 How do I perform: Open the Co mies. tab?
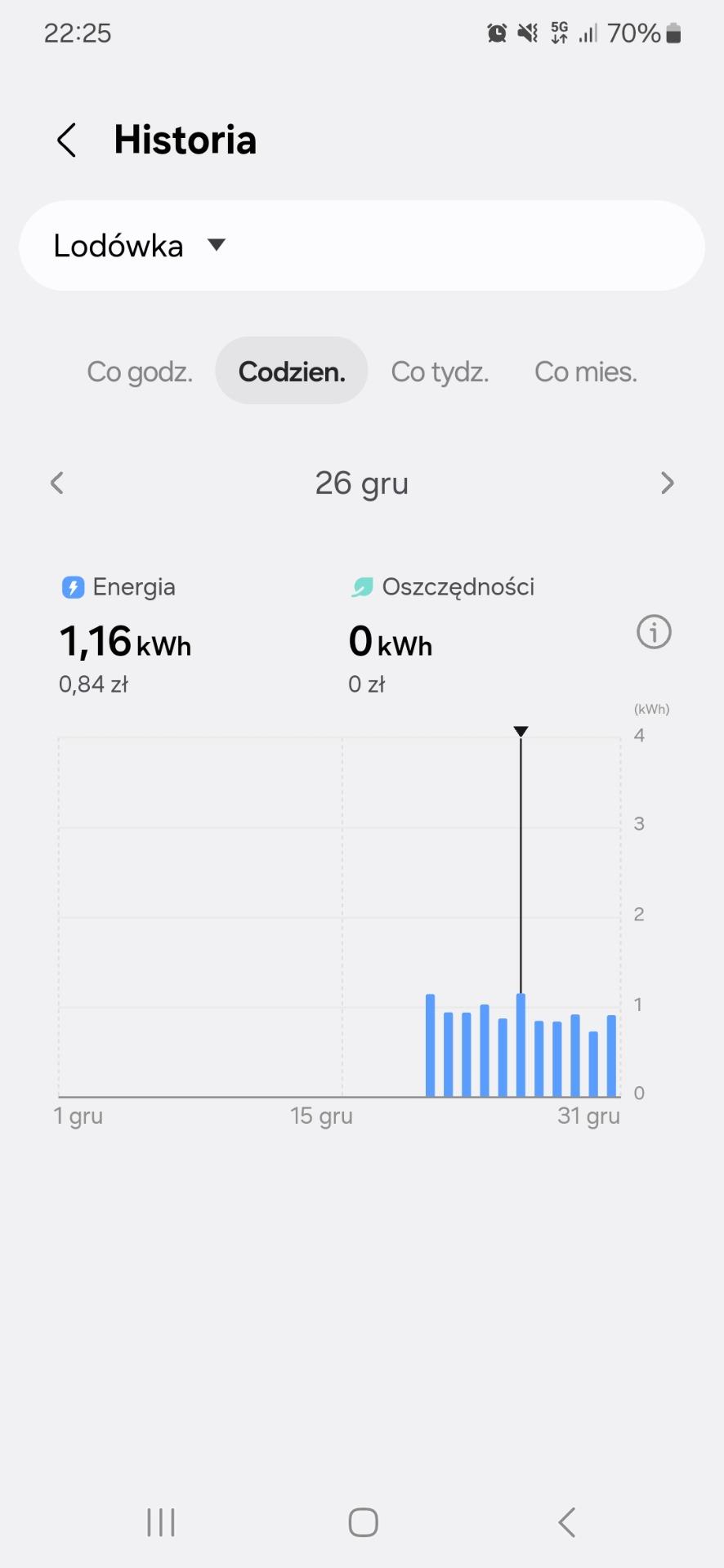(x=585, y=372)
